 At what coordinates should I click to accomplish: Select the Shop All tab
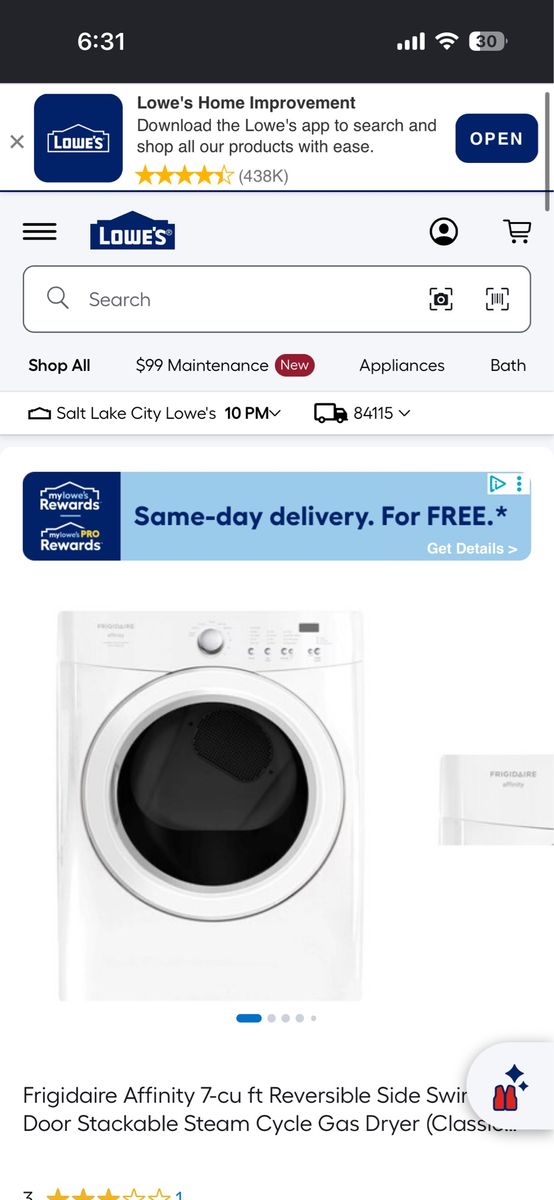click(59, 366)
